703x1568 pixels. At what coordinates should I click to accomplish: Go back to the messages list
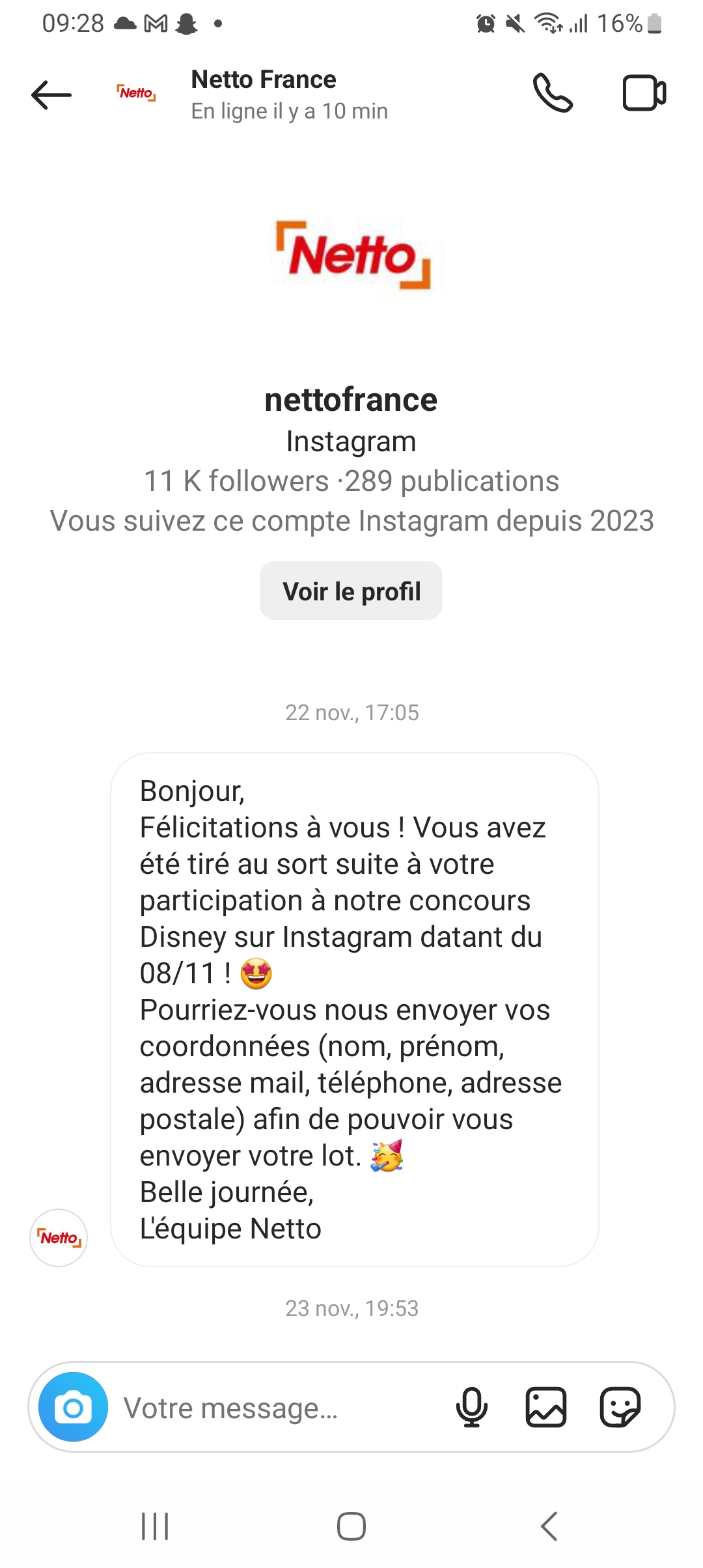pos(51,95)
